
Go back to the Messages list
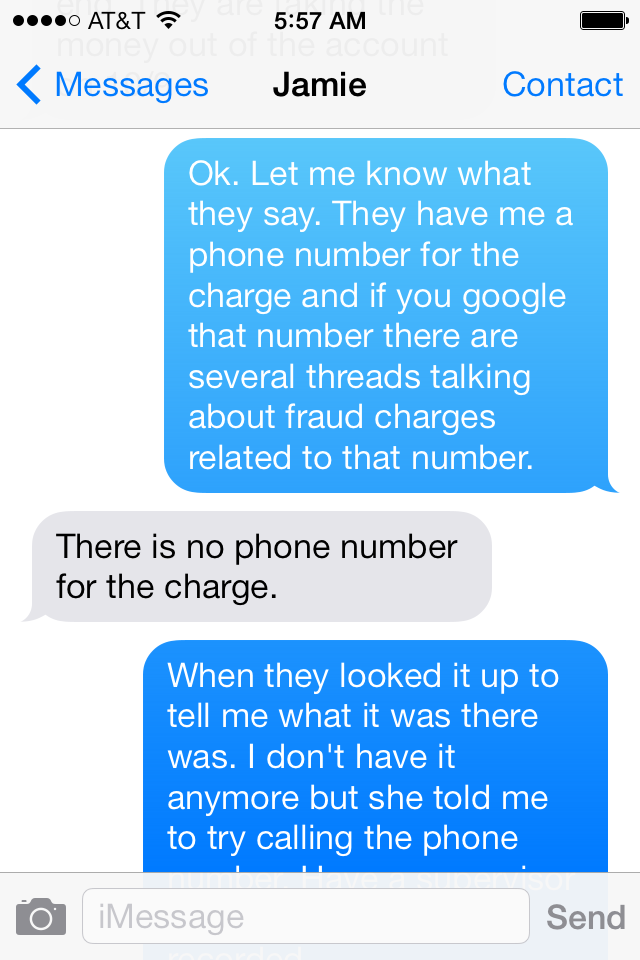(112, 86)
